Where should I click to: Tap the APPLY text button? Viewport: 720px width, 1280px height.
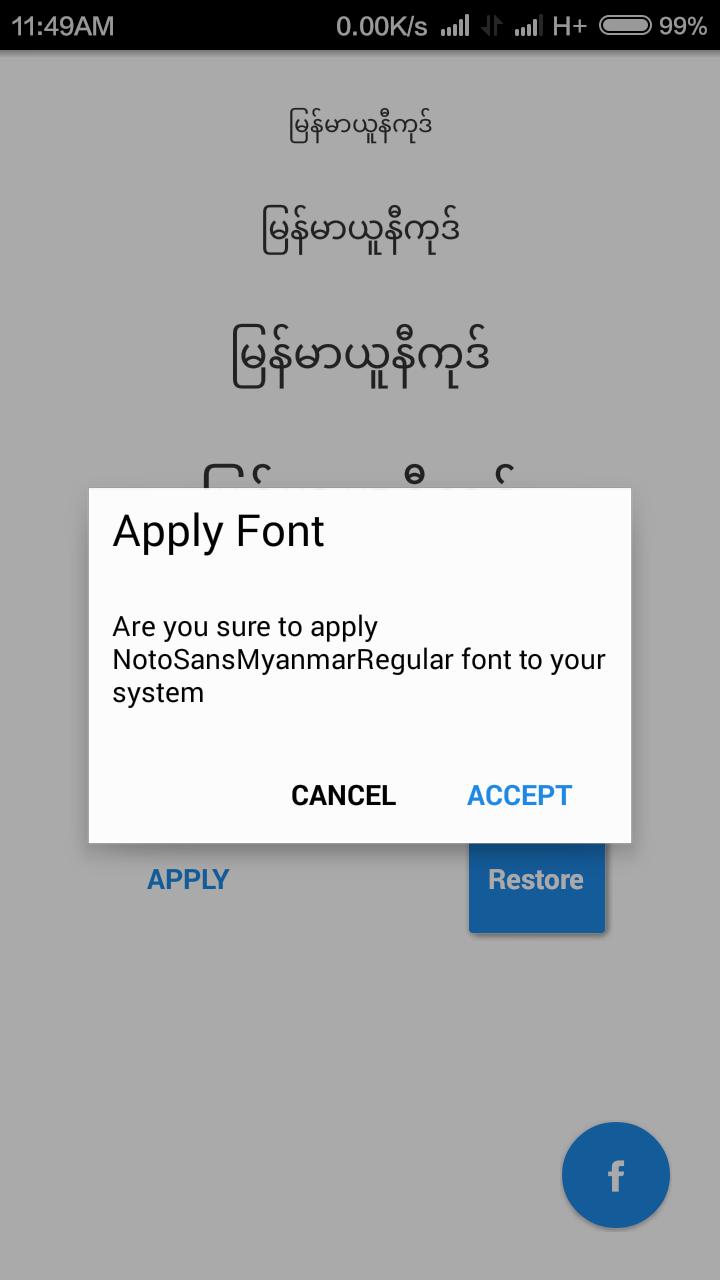(x=188, y=879)
